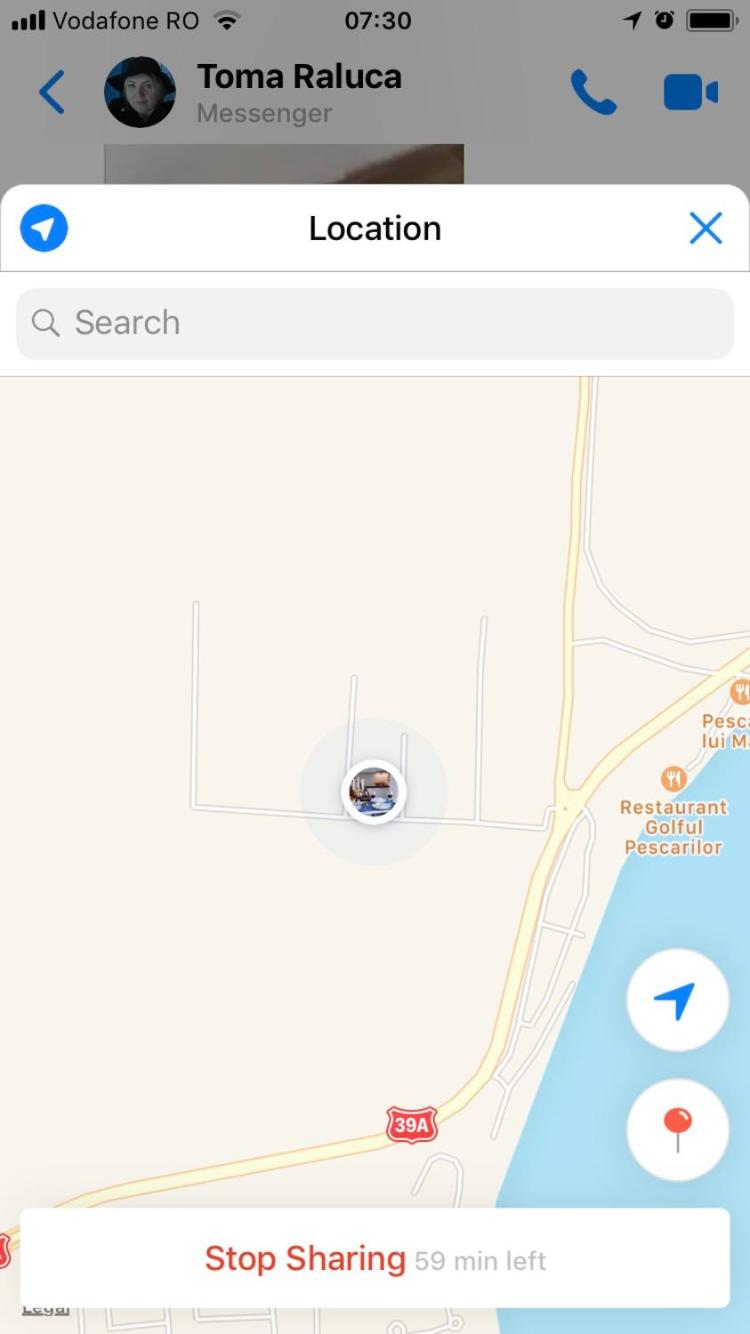Select the profile marker on the map
This screenshot has width=750, height=1334.
(374, 792)
